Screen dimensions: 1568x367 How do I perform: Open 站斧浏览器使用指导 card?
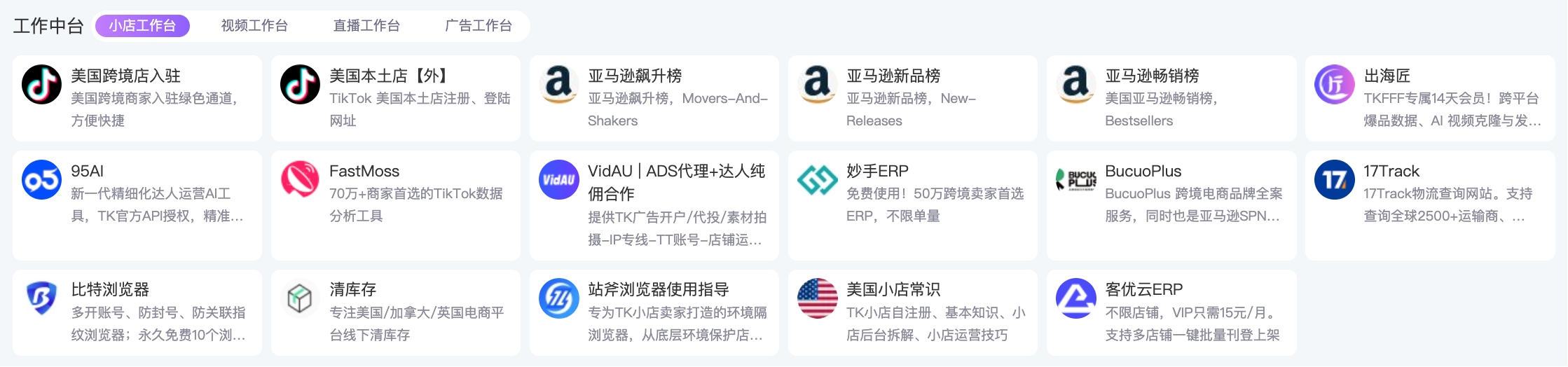point(654,312)
